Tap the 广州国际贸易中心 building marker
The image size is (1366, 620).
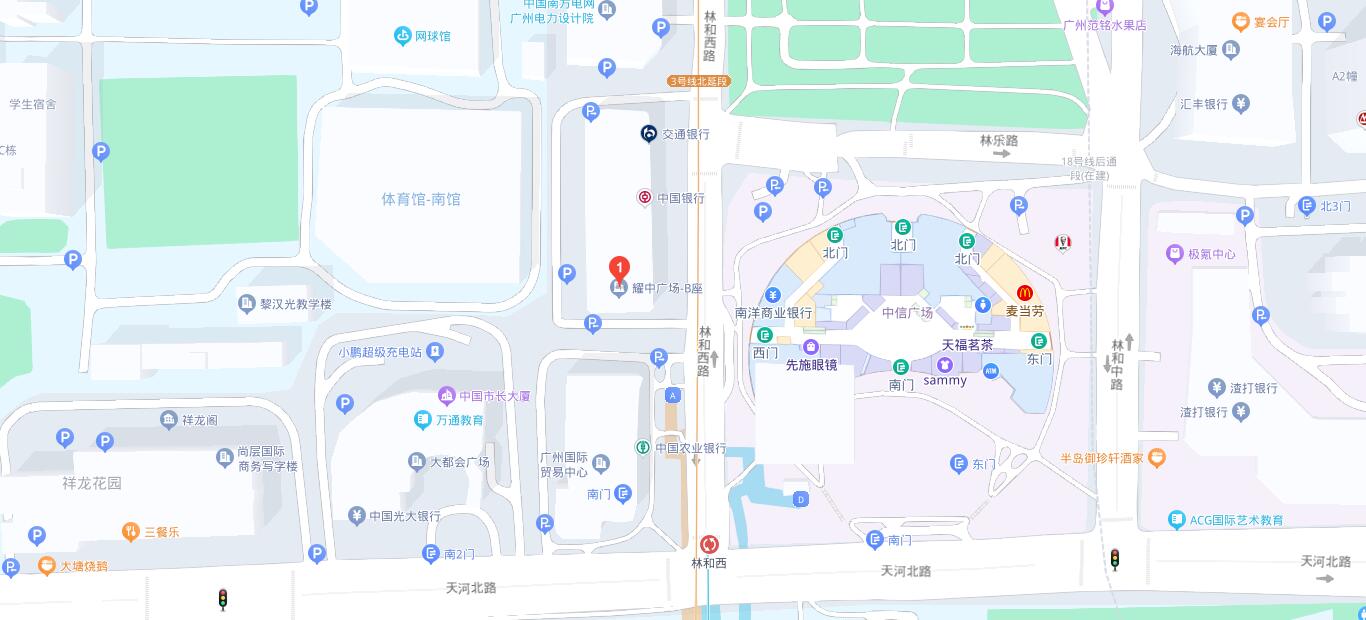coord(600,463)
